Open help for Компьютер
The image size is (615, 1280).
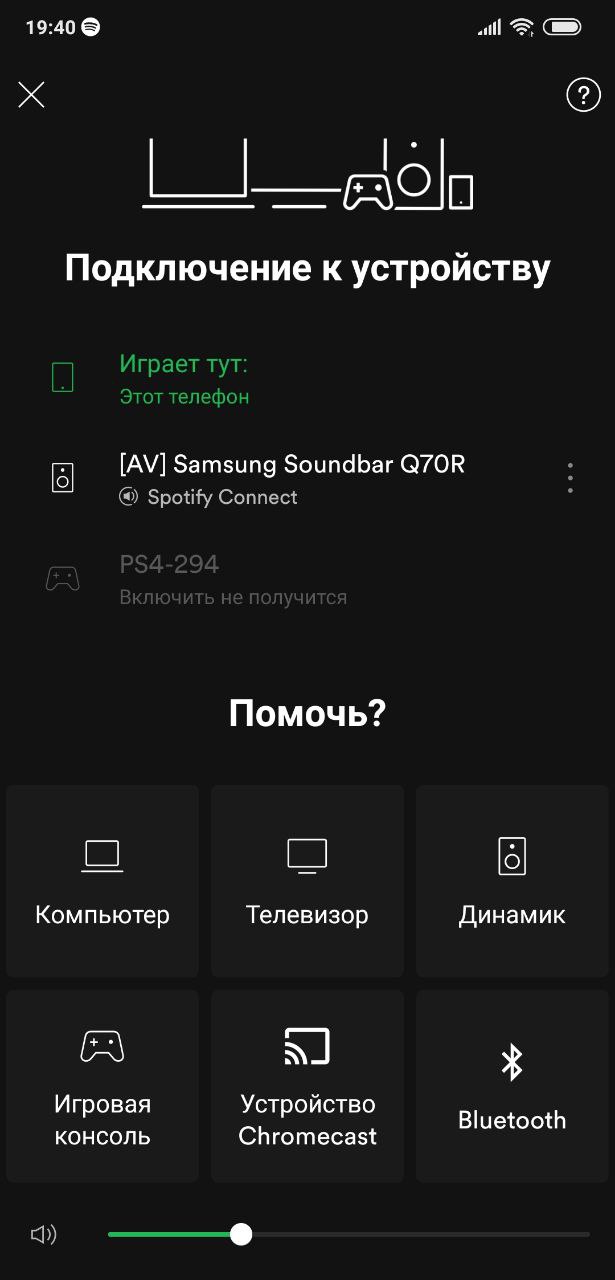102,881
